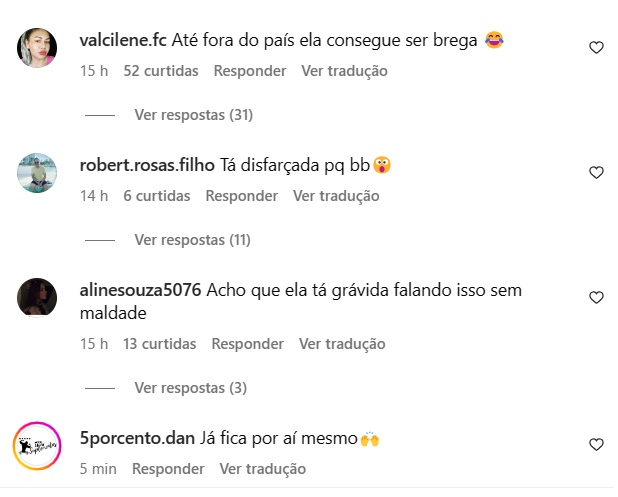The image size is (618, 497).
Task: Translate 5porcento.dan's comment
Action: pos(262,468)
